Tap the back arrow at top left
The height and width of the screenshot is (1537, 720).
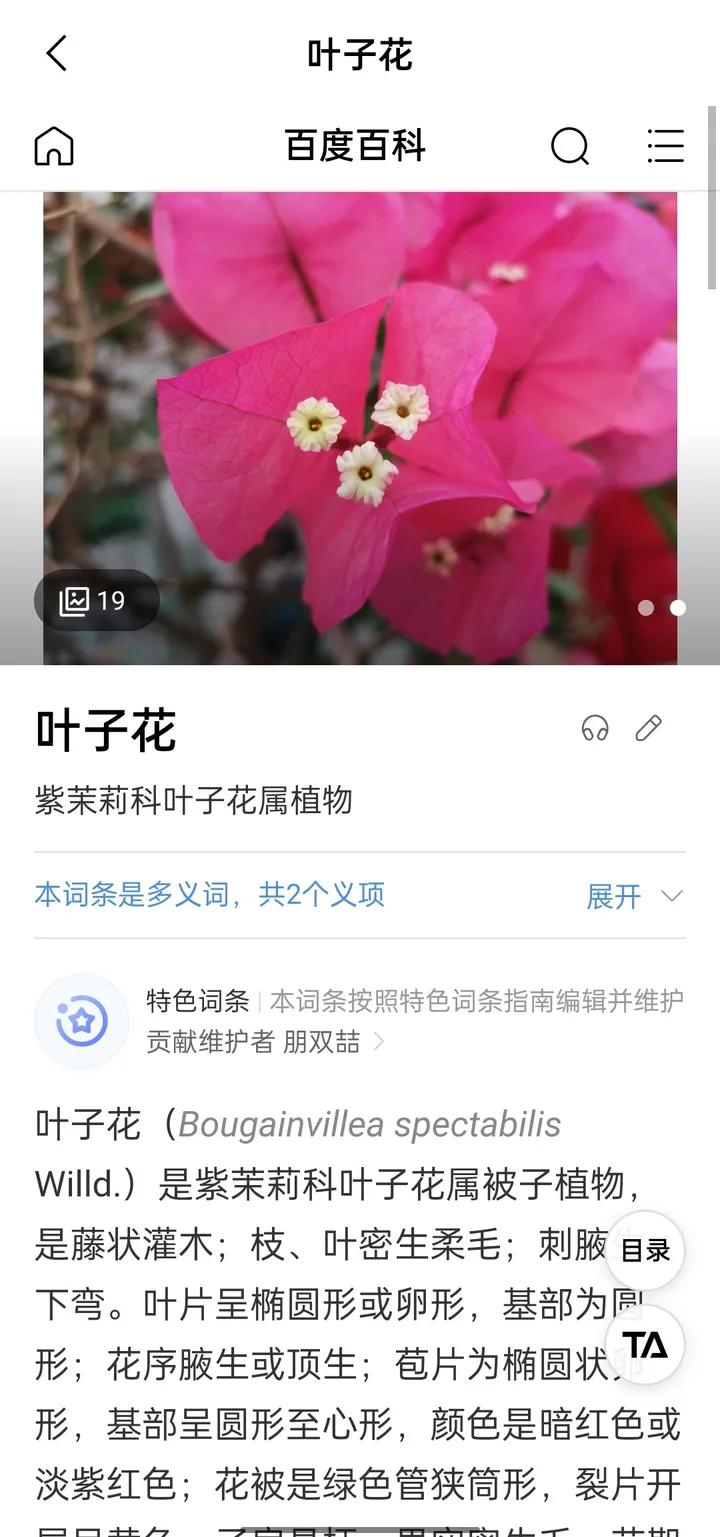(x=57, y=55)
